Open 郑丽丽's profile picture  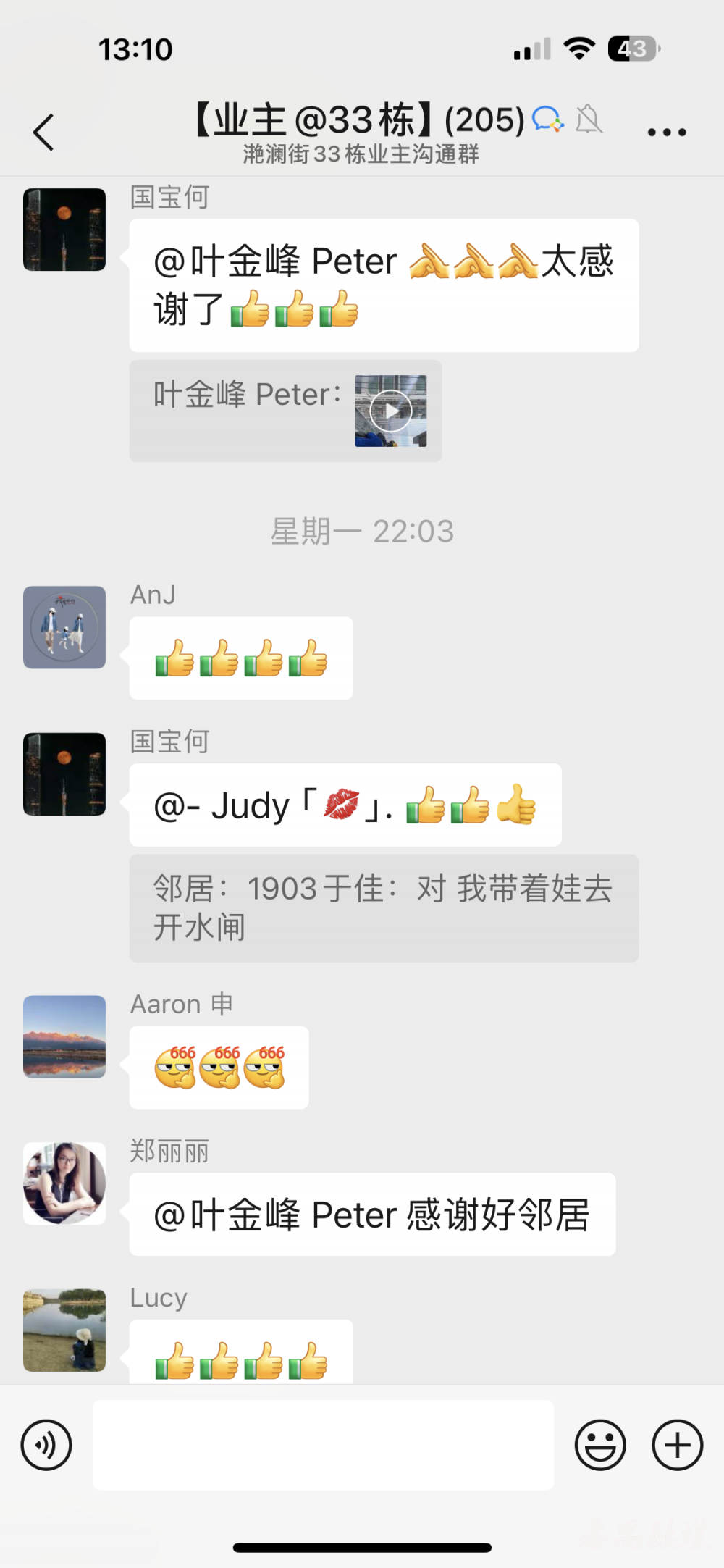64,1183
